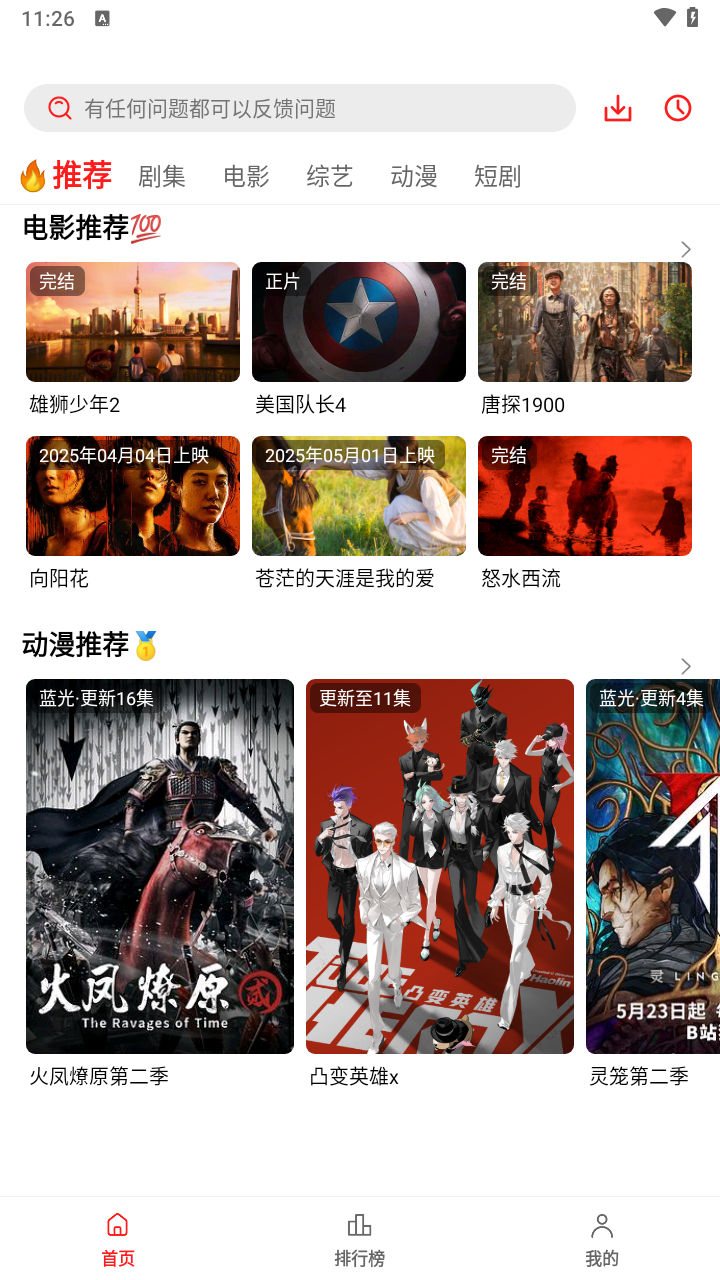Open the movie 美国队长4
Screen dimensions: 720x1280
coord(359,322)
